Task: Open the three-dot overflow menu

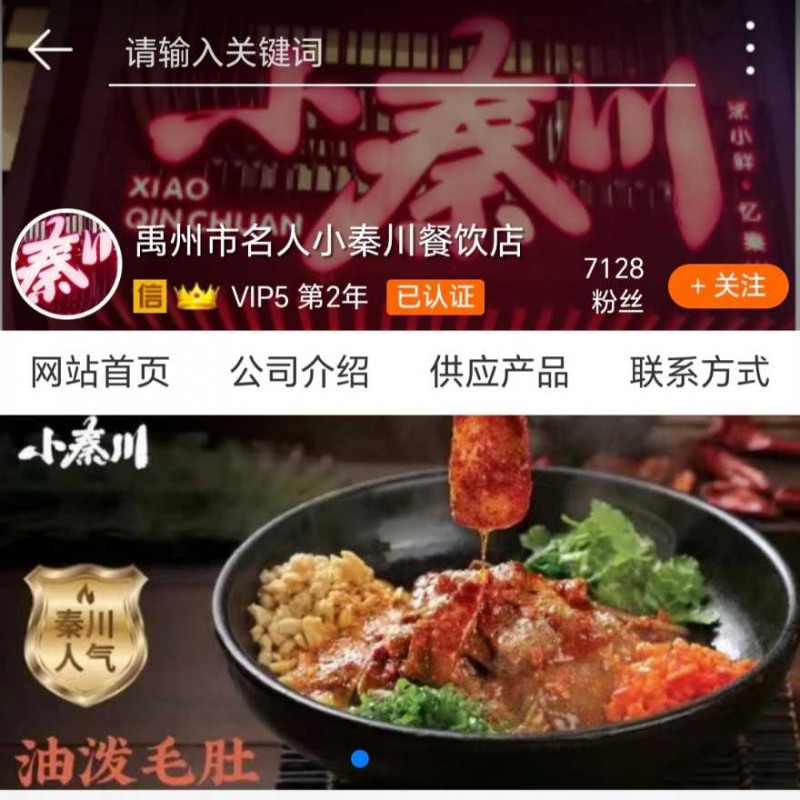Action: pyautogui.click(x=750, y=48)
